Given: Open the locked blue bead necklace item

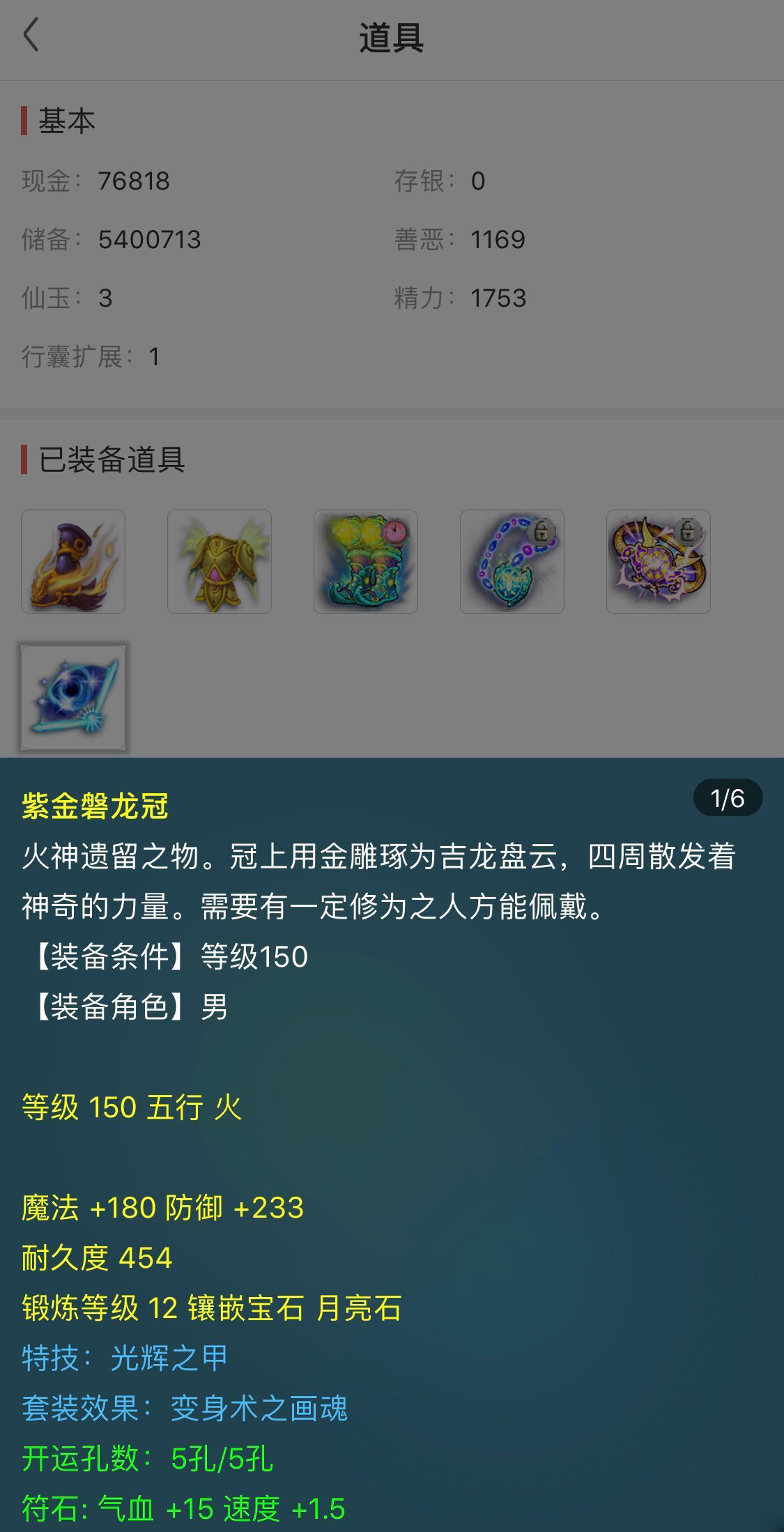Looking at the screenshot, I should [512, 562].
